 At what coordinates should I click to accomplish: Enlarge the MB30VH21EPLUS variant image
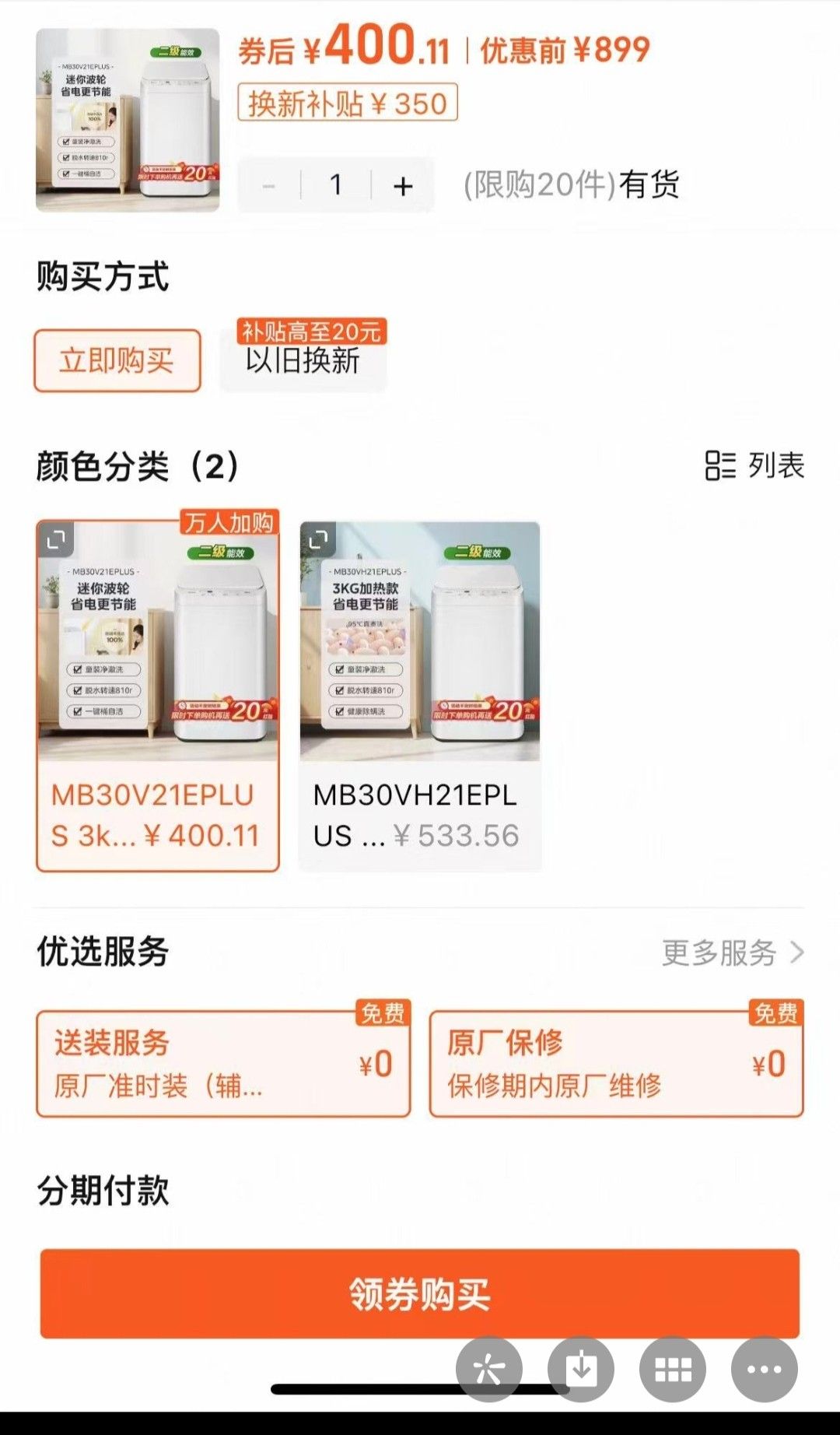318,539
